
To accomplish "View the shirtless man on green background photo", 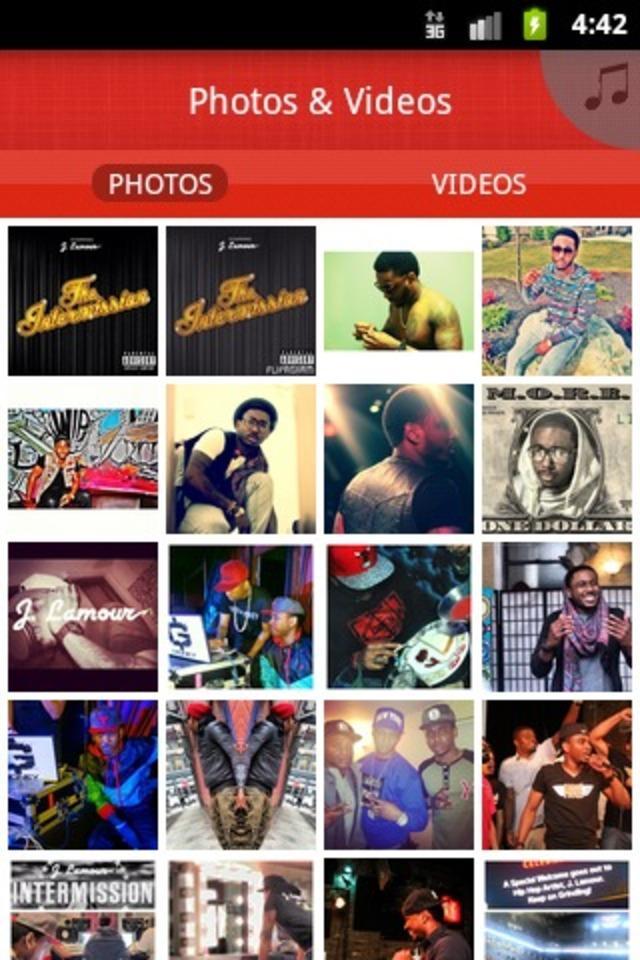I will pos(399,300).
